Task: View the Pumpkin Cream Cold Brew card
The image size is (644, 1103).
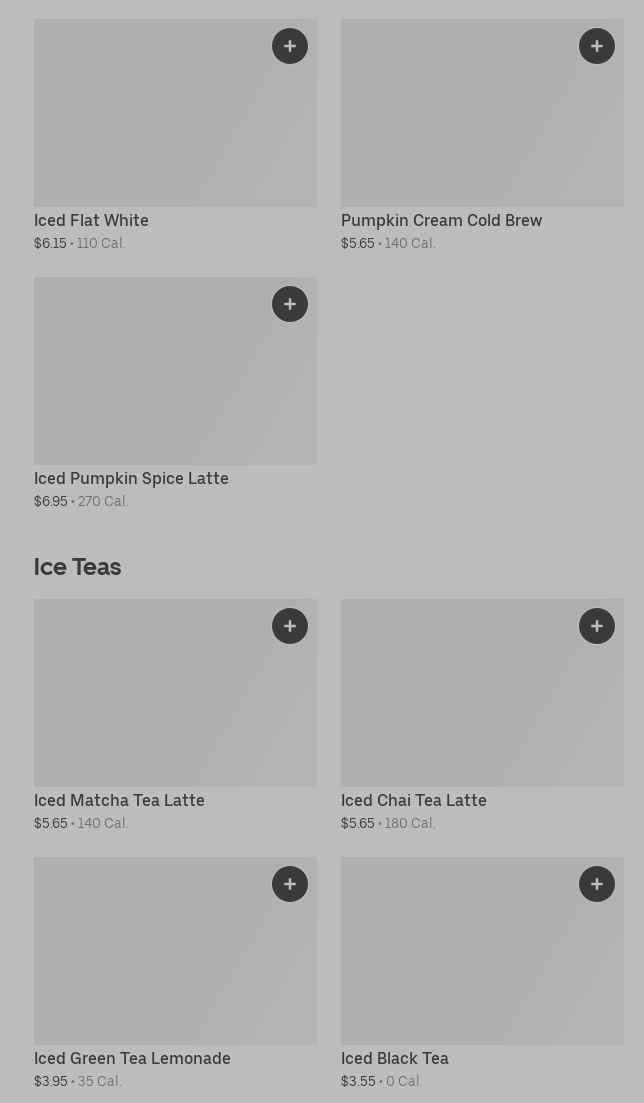Action: (460, 130)
